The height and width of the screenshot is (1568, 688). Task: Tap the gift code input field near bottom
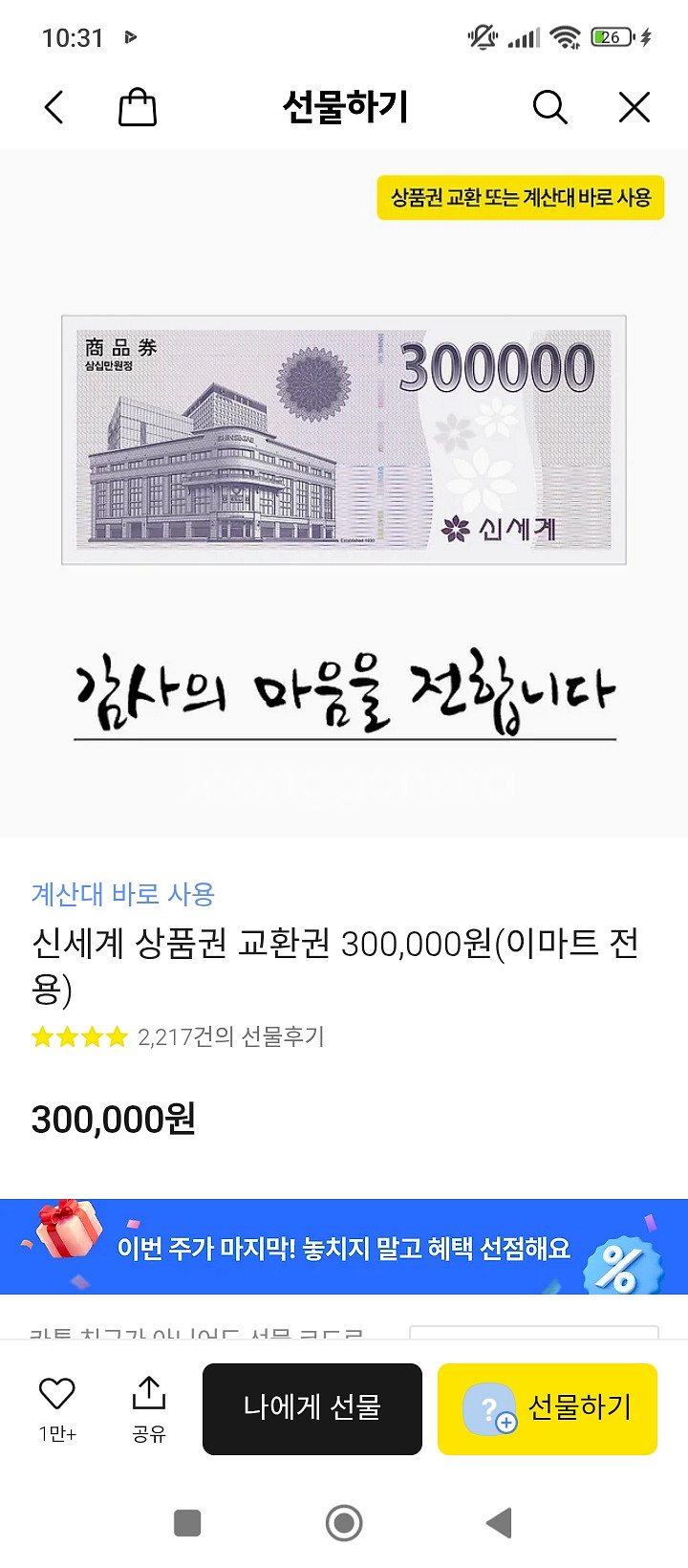point(535,1333)
